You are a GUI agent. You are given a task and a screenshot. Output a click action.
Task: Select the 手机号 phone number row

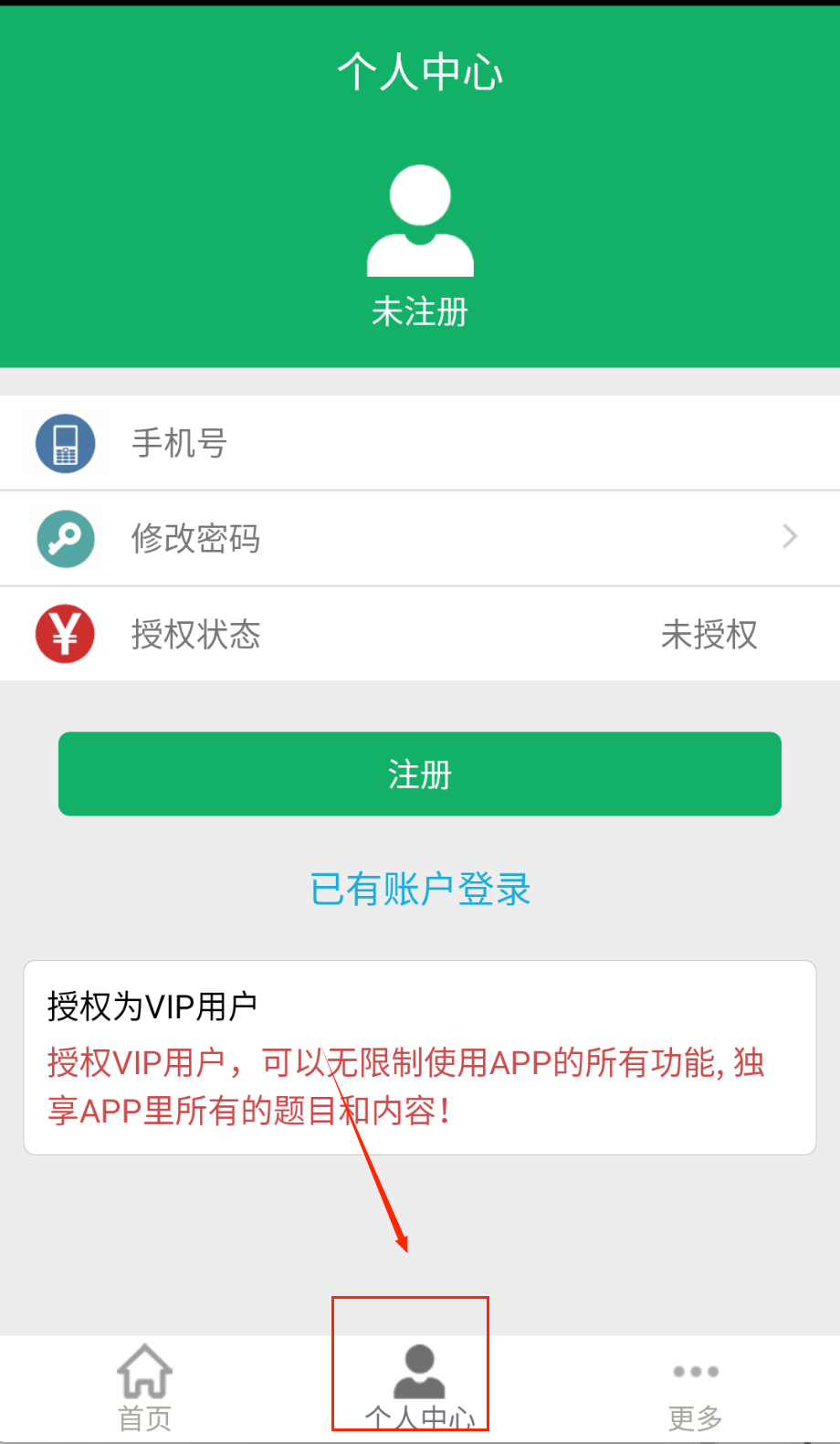coord(420,443)
